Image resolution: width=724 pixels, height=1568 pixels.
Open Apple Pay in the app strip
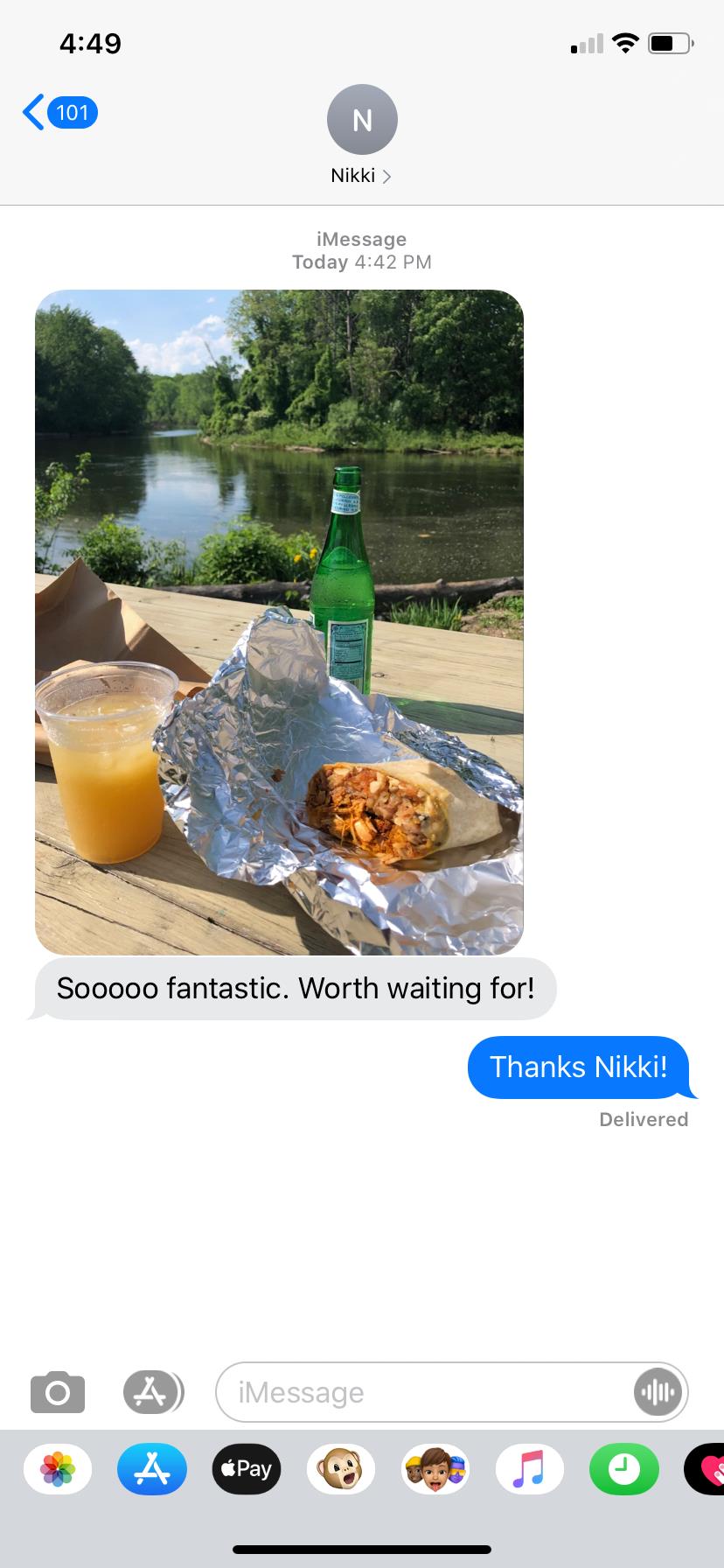247,1469
